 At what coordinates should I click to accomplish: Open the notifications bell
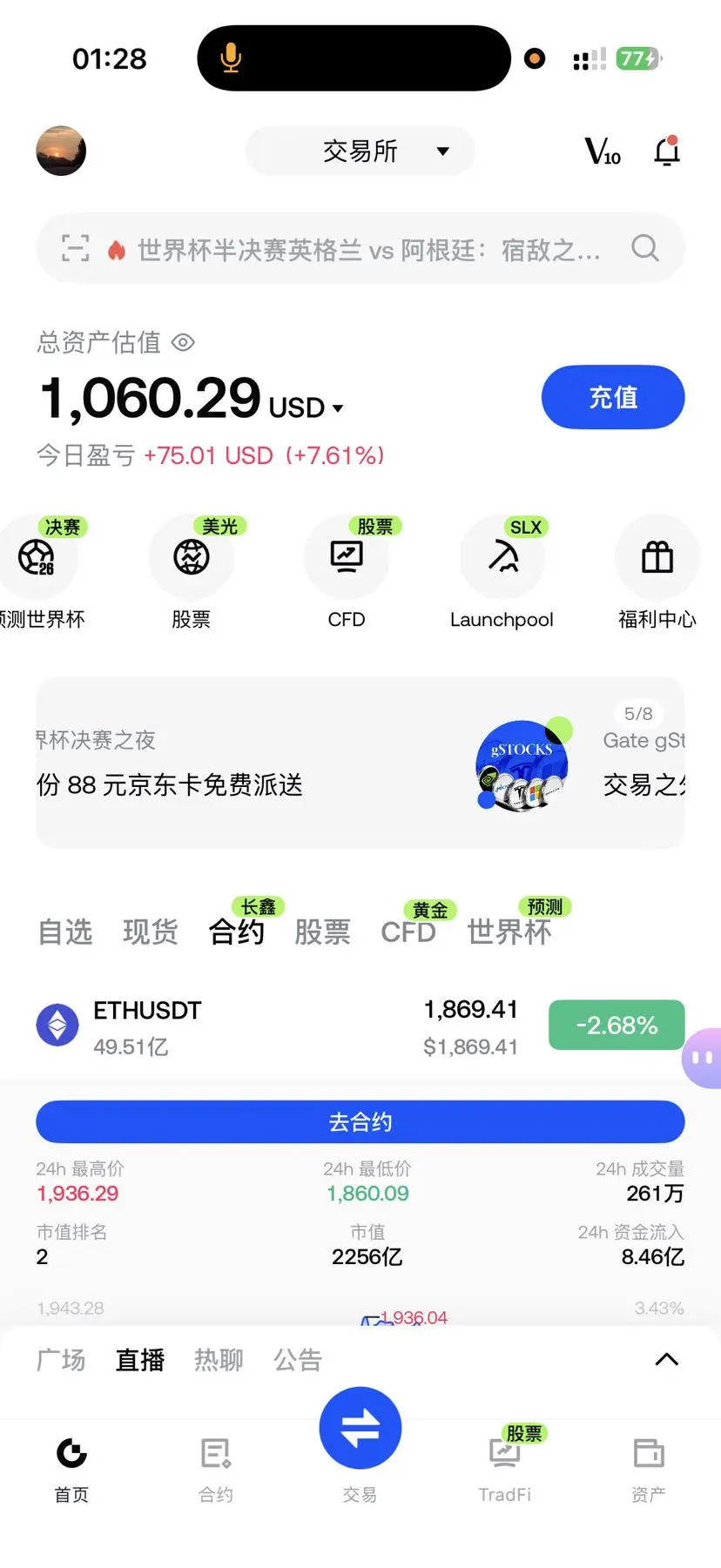click(x=667, y=151)
